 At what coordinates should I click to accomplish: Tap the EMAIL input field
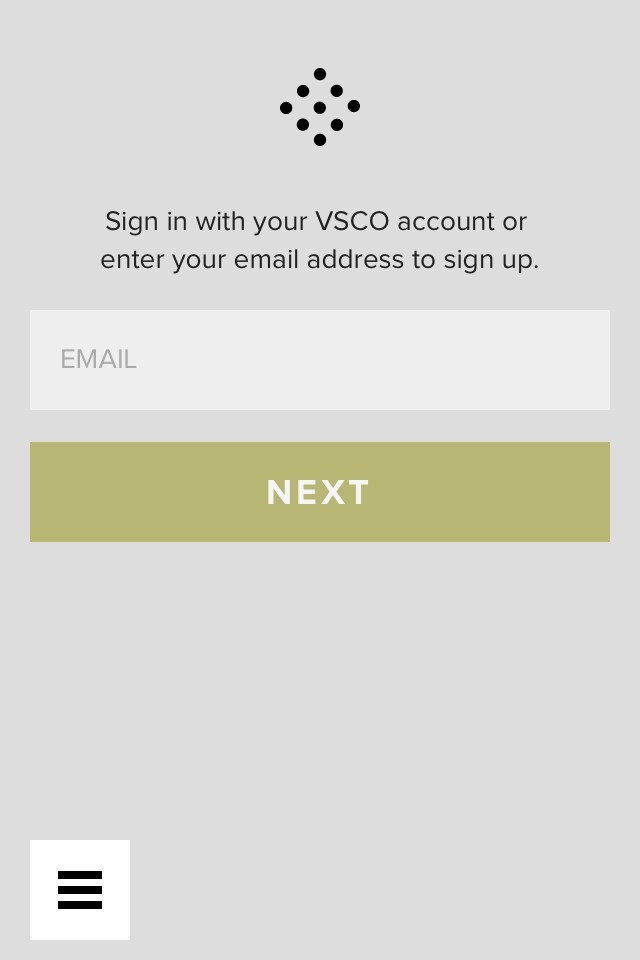(x=320, y=360)
